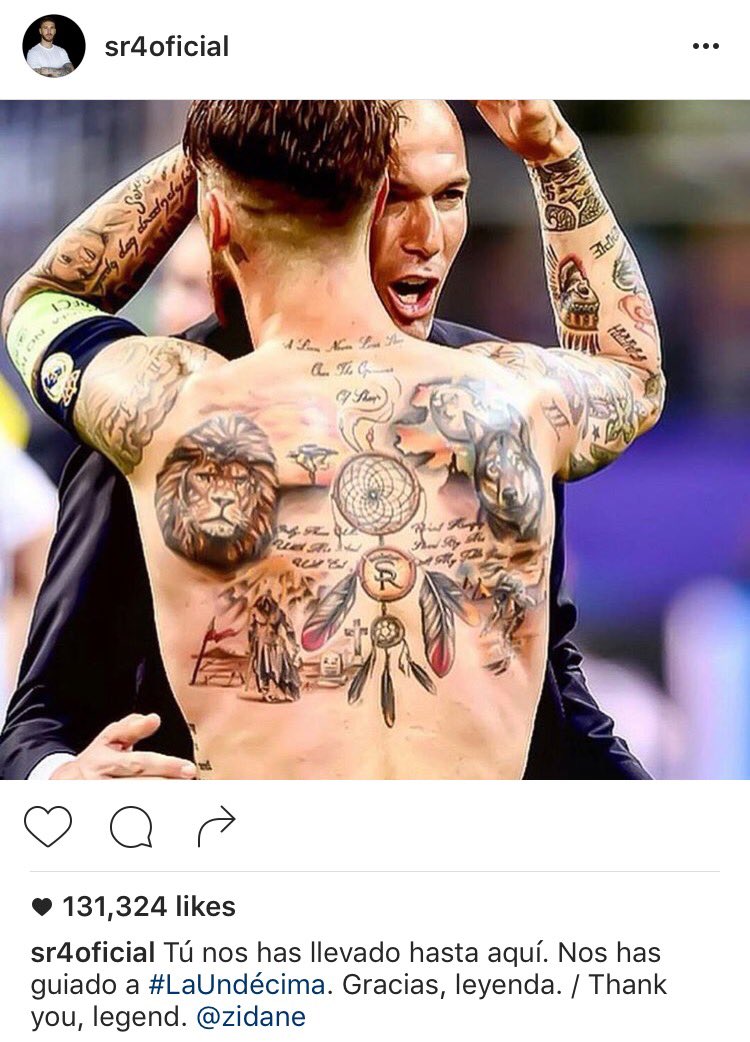Open comments with speech bubble icon
750x1042 pixels.
(131, 827)
